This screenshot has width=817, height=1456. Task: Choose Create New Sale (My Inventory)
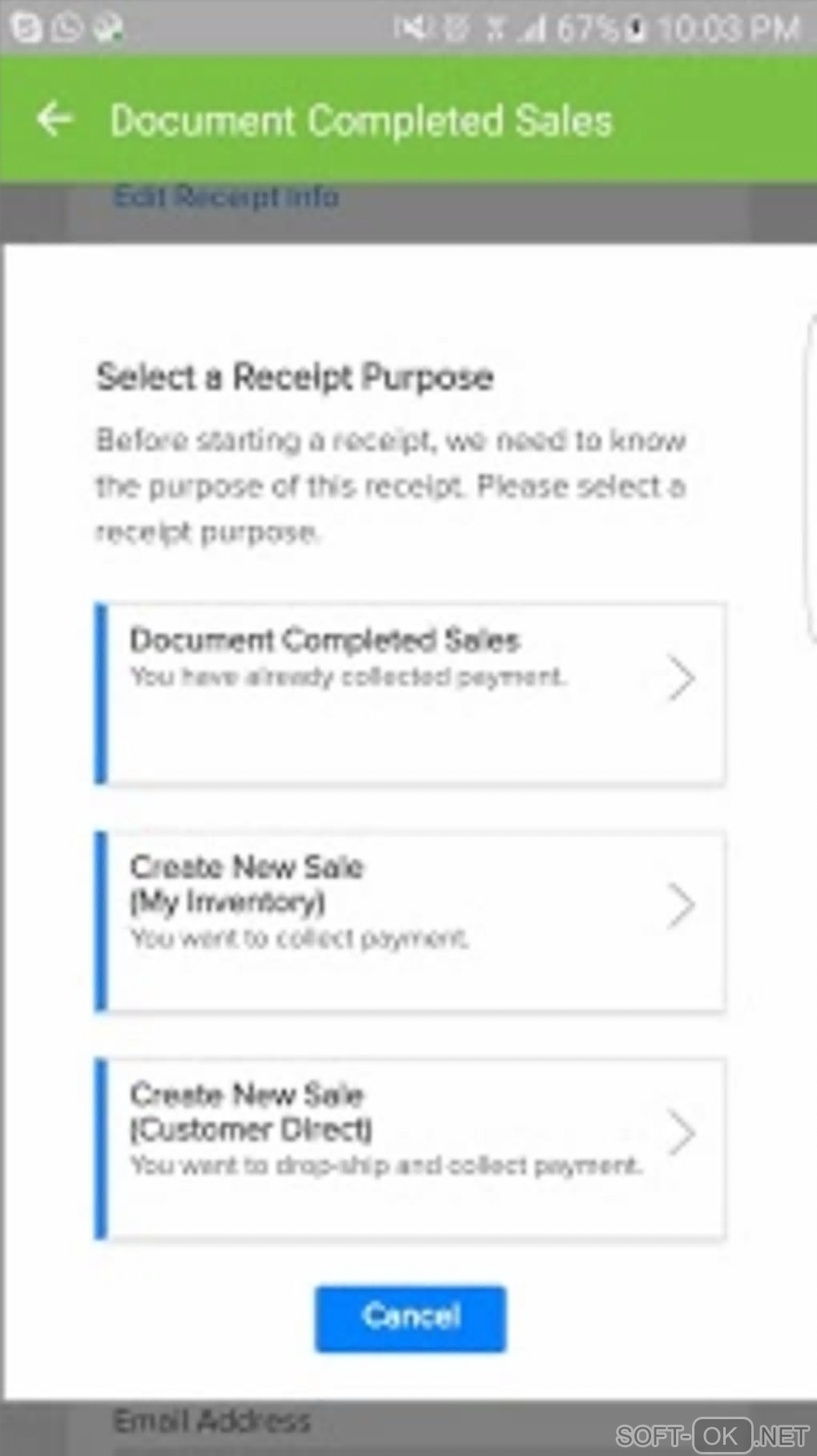point(410,921)
